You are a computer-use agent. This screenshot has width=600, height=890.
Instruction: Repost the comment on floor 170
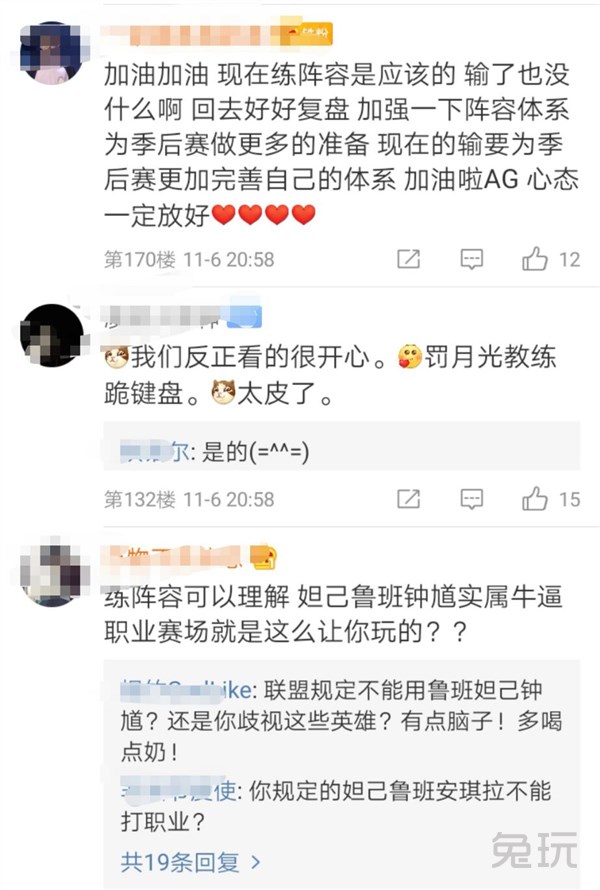pos(408,260)
